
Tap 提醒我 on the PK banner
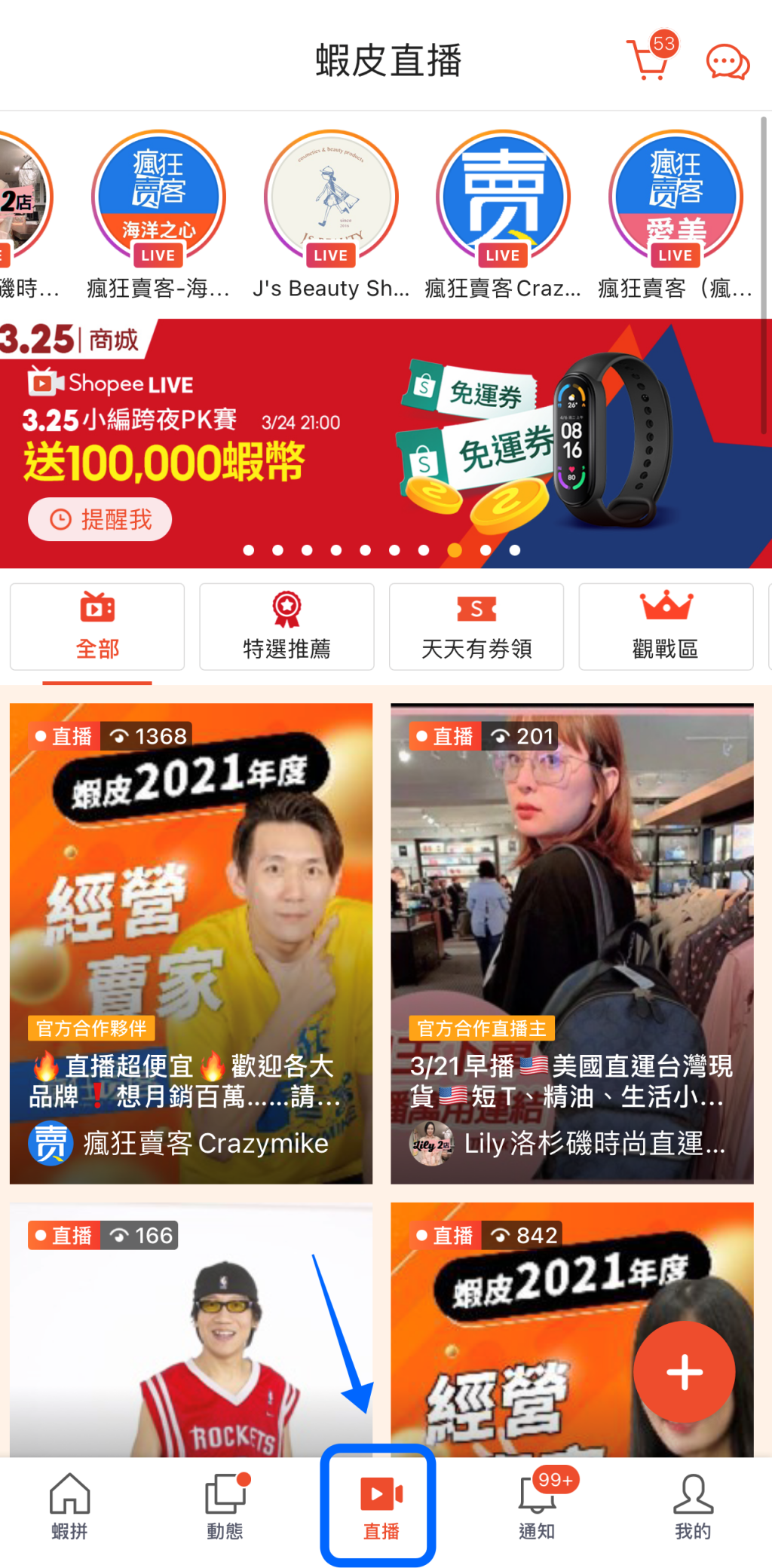(100, 519)
